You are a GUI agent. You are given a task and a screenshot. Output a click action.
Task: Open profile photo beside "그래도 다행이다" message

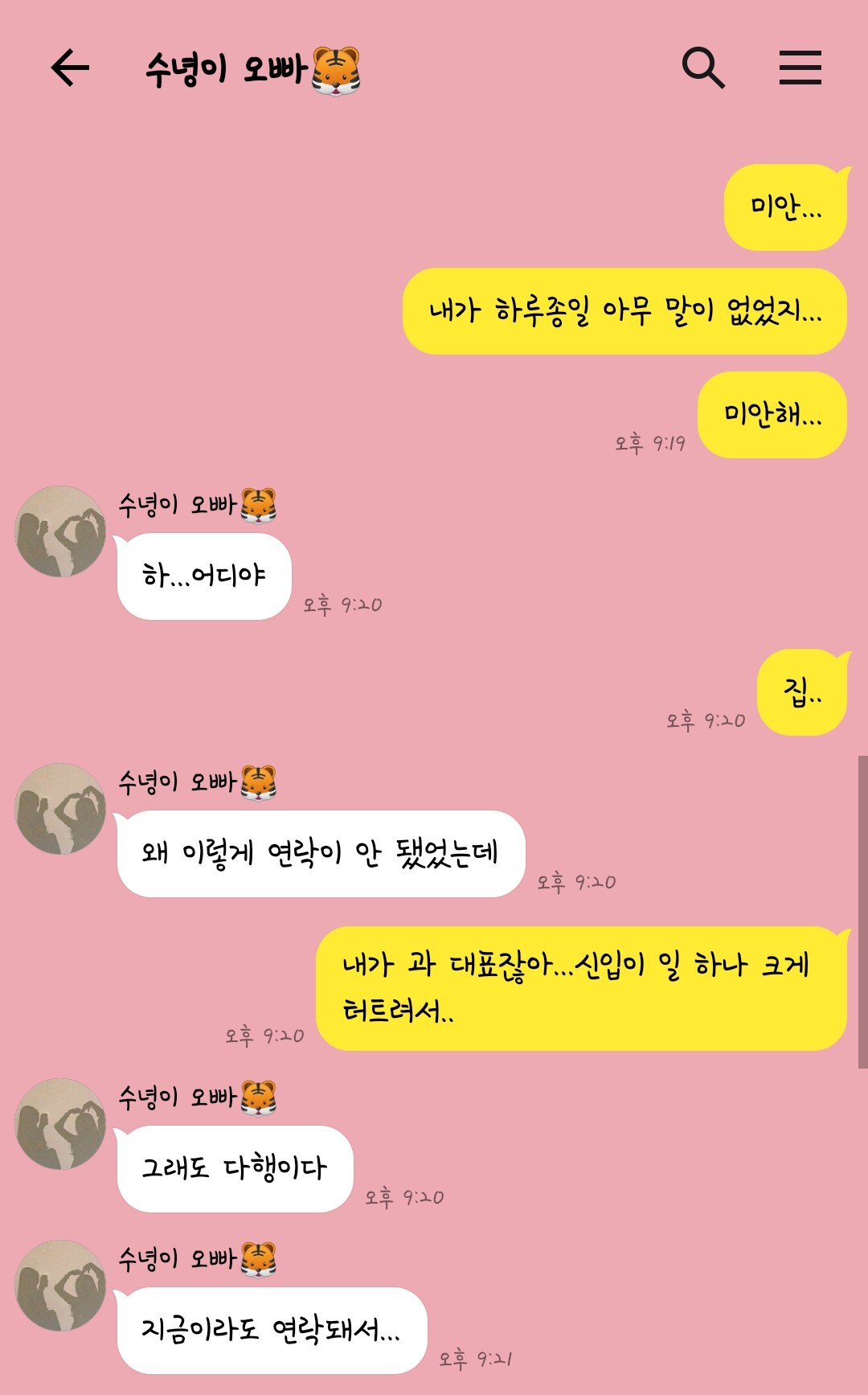pyautogui.click(x=61, y=1124)
